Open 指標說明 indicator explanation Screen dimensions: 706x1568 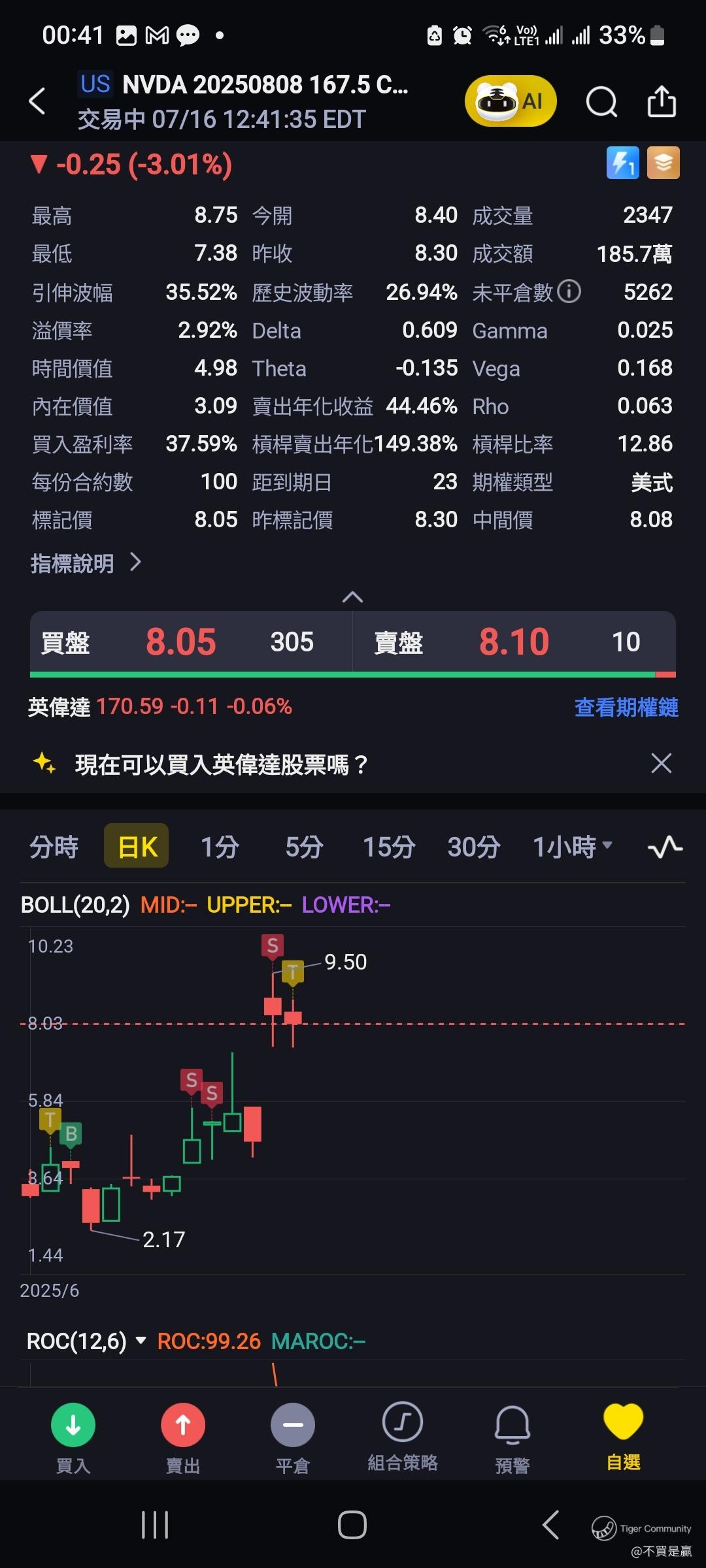(85, 563)
